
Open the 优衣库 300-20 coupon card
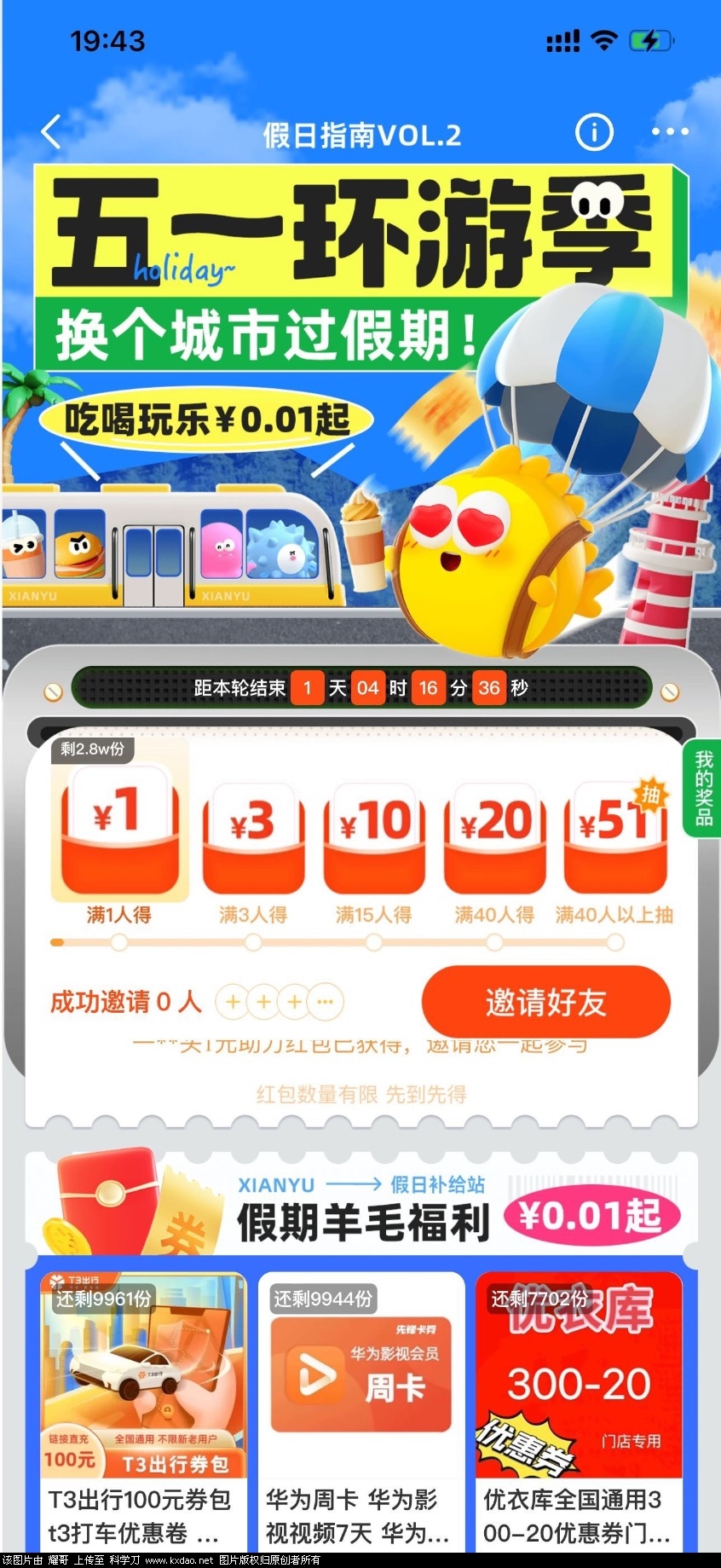coord(579,1411)
